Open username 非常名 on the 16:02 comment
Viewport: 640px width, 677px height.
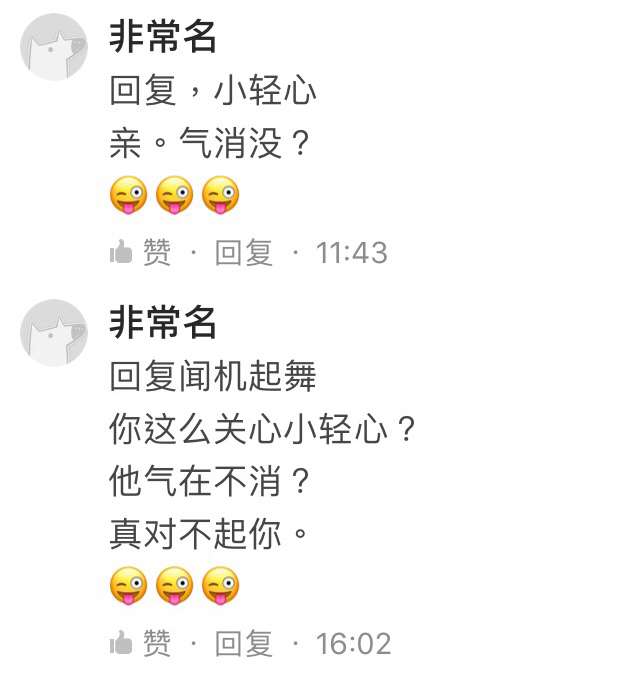[163, 322]
